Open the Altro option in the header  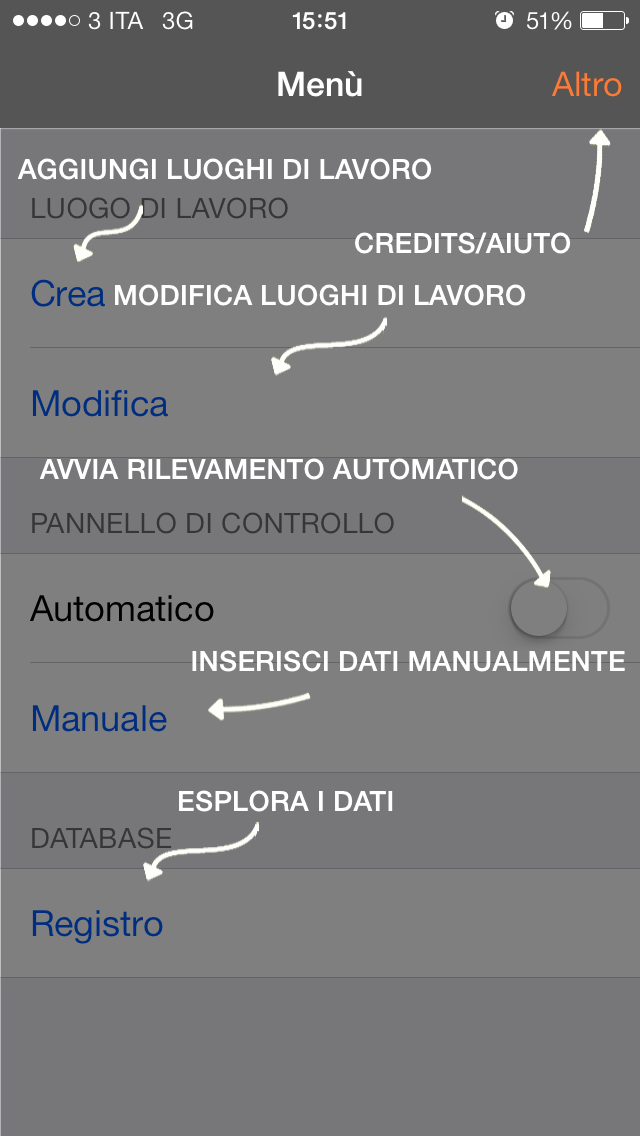pos(586,85)
